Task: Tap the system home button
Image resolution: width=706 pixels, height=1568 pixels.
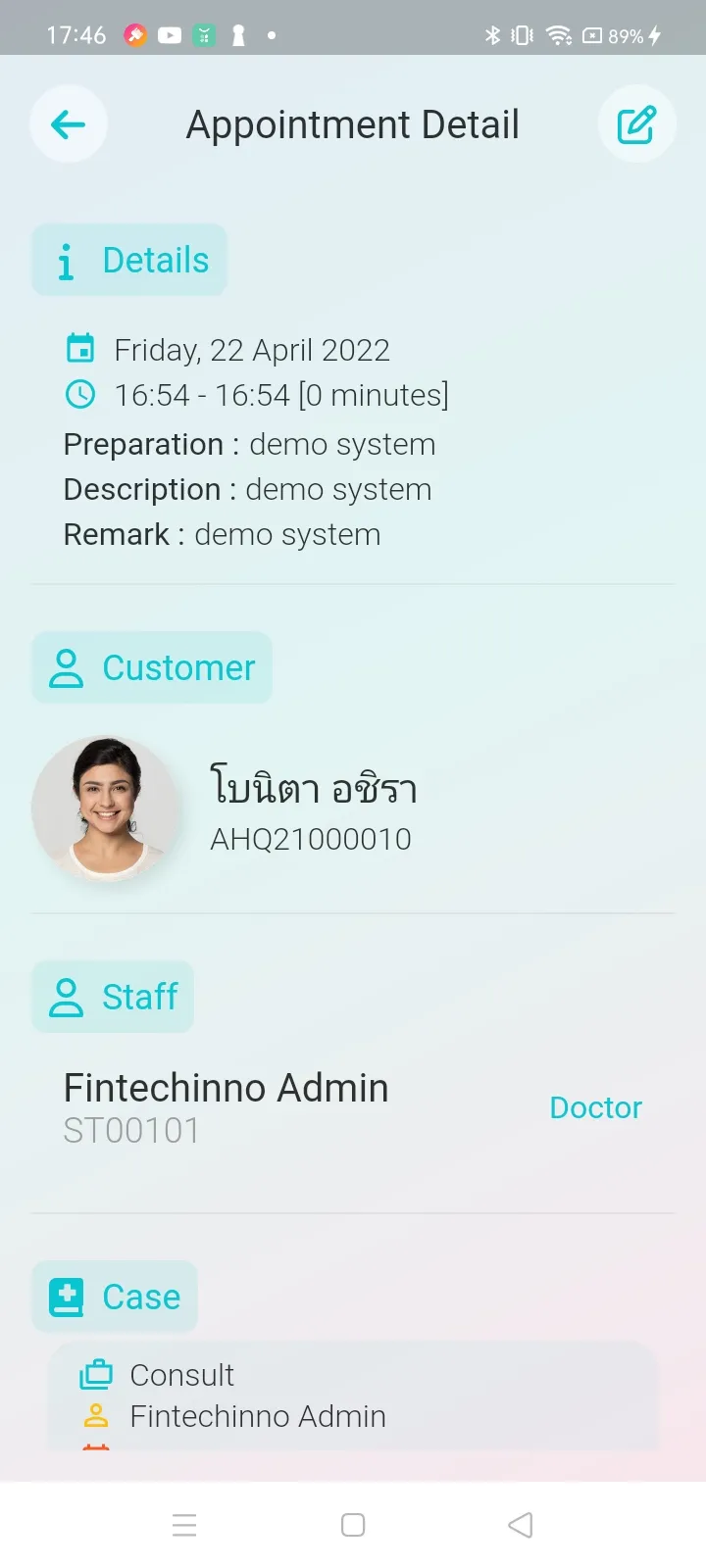Action: point(353,1525)
